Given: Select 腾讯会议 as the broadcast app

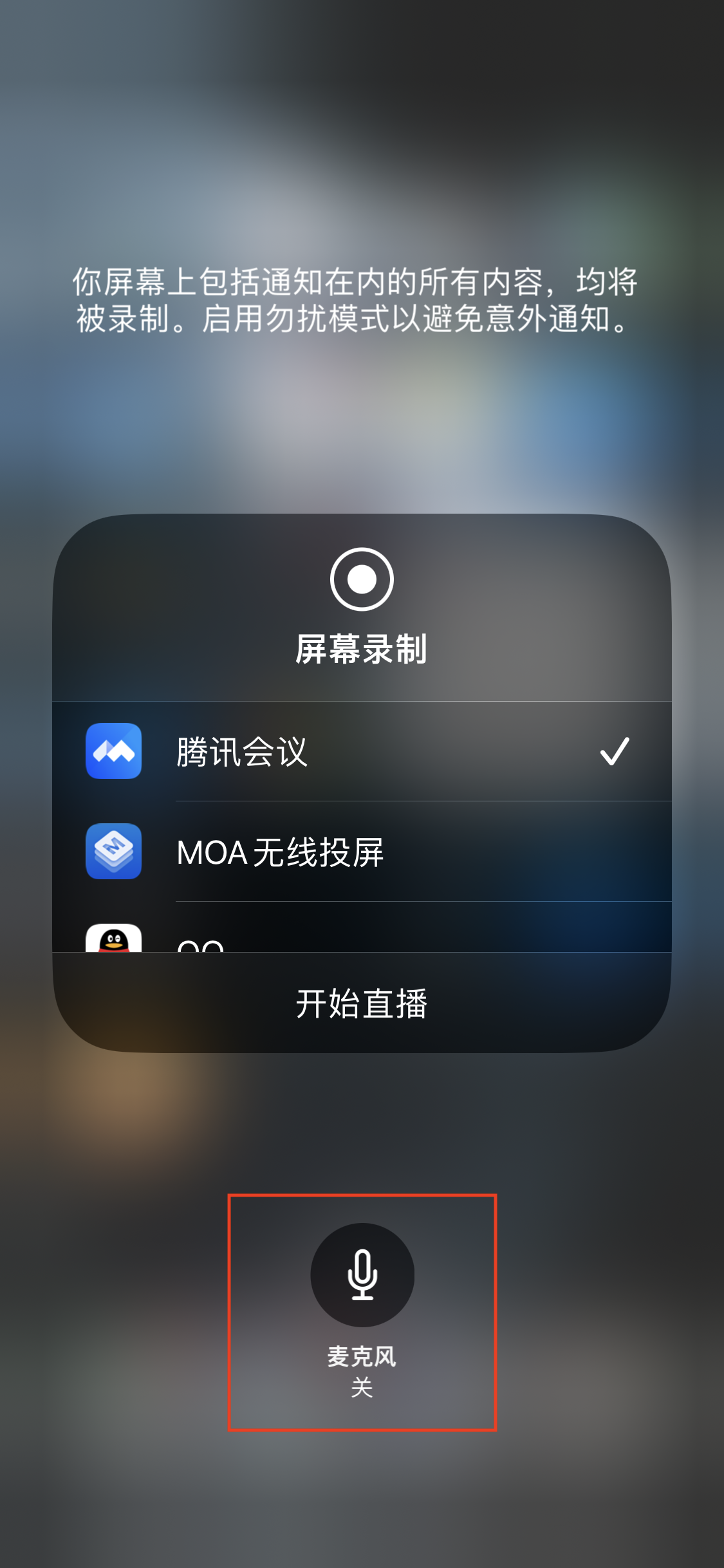Looking at the screenshot, I should [x=362, y=751].
